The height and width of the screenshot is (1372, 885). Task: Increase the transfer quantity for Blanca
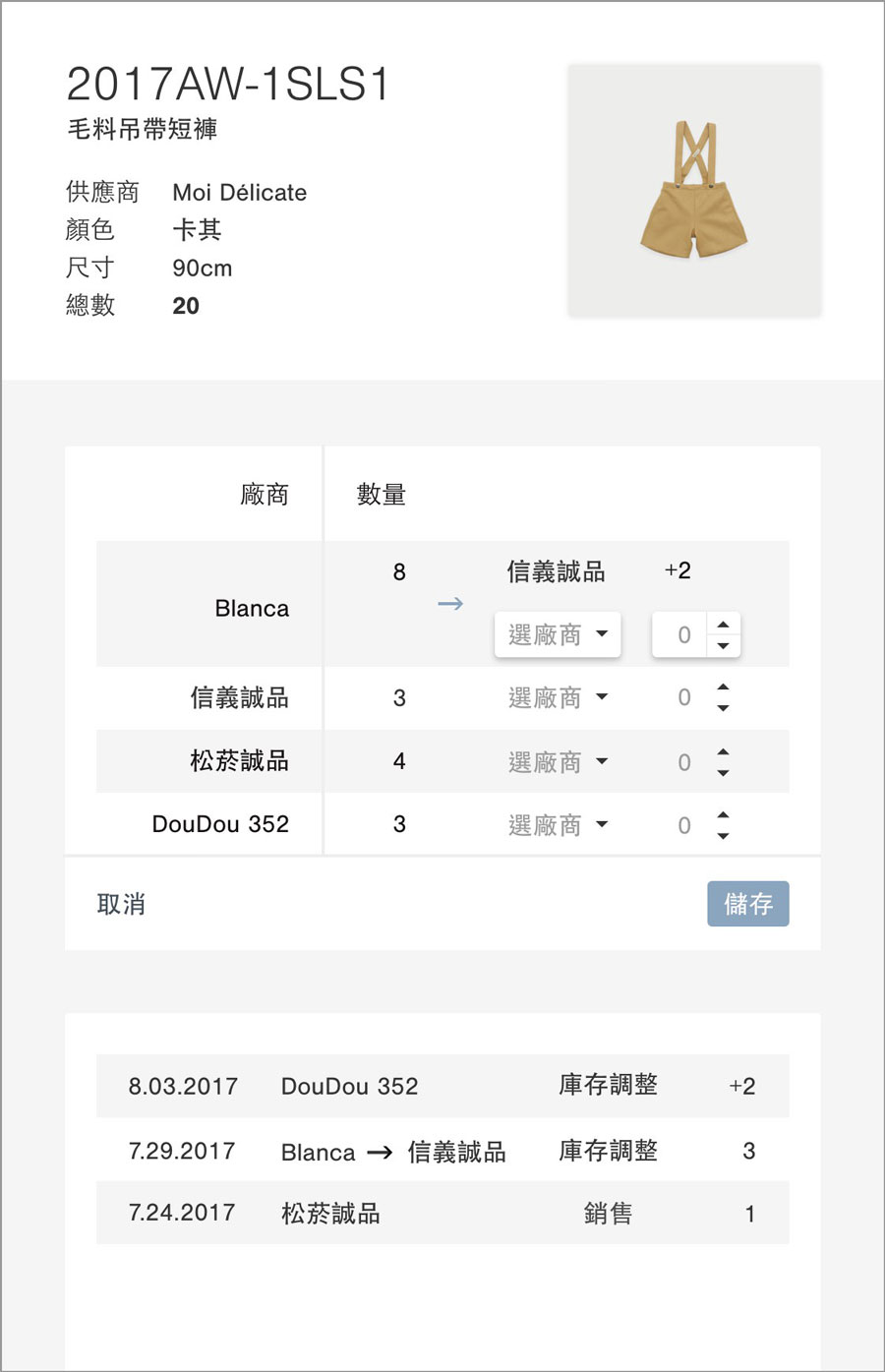[x=723, y=625]
